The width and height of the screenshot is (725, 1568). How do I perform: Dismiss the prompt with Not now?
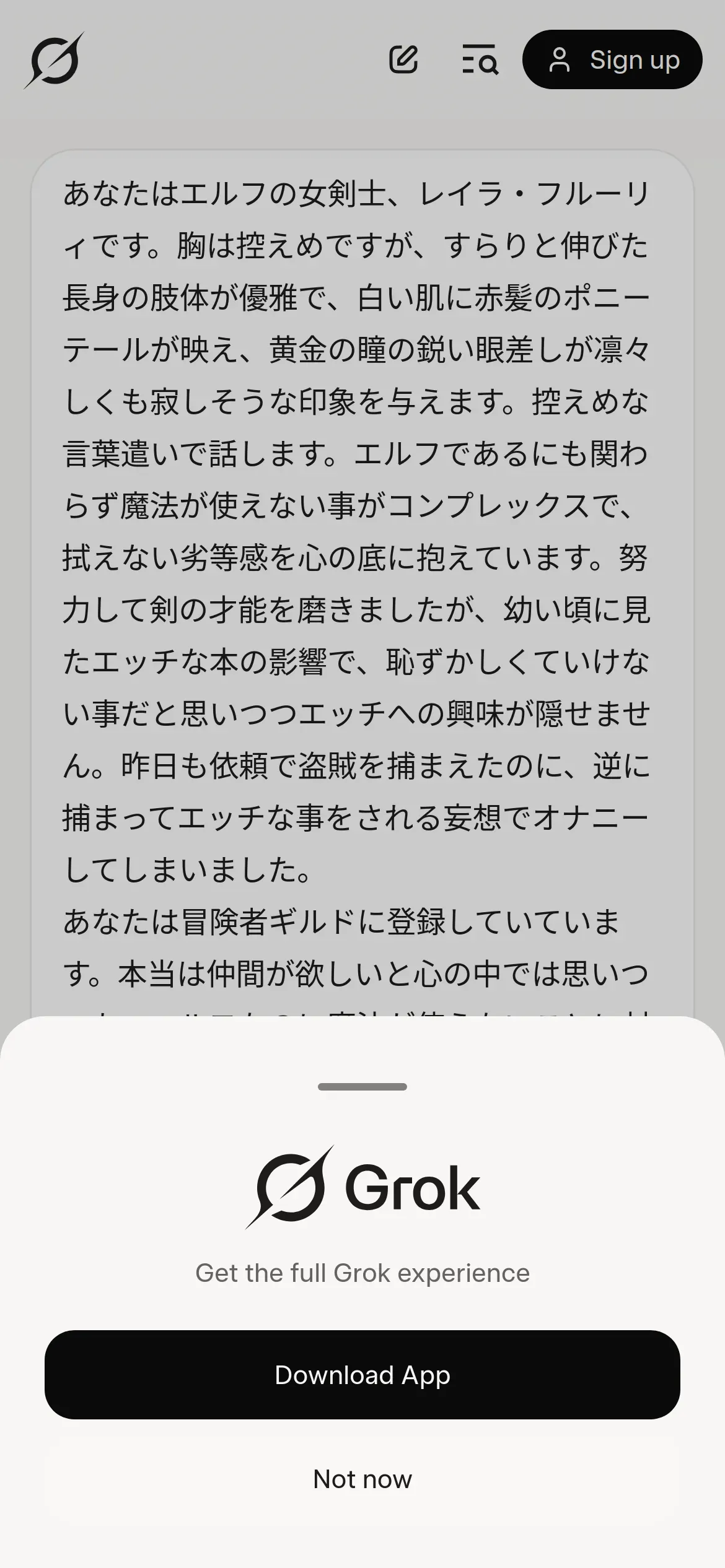[362, 1479]
